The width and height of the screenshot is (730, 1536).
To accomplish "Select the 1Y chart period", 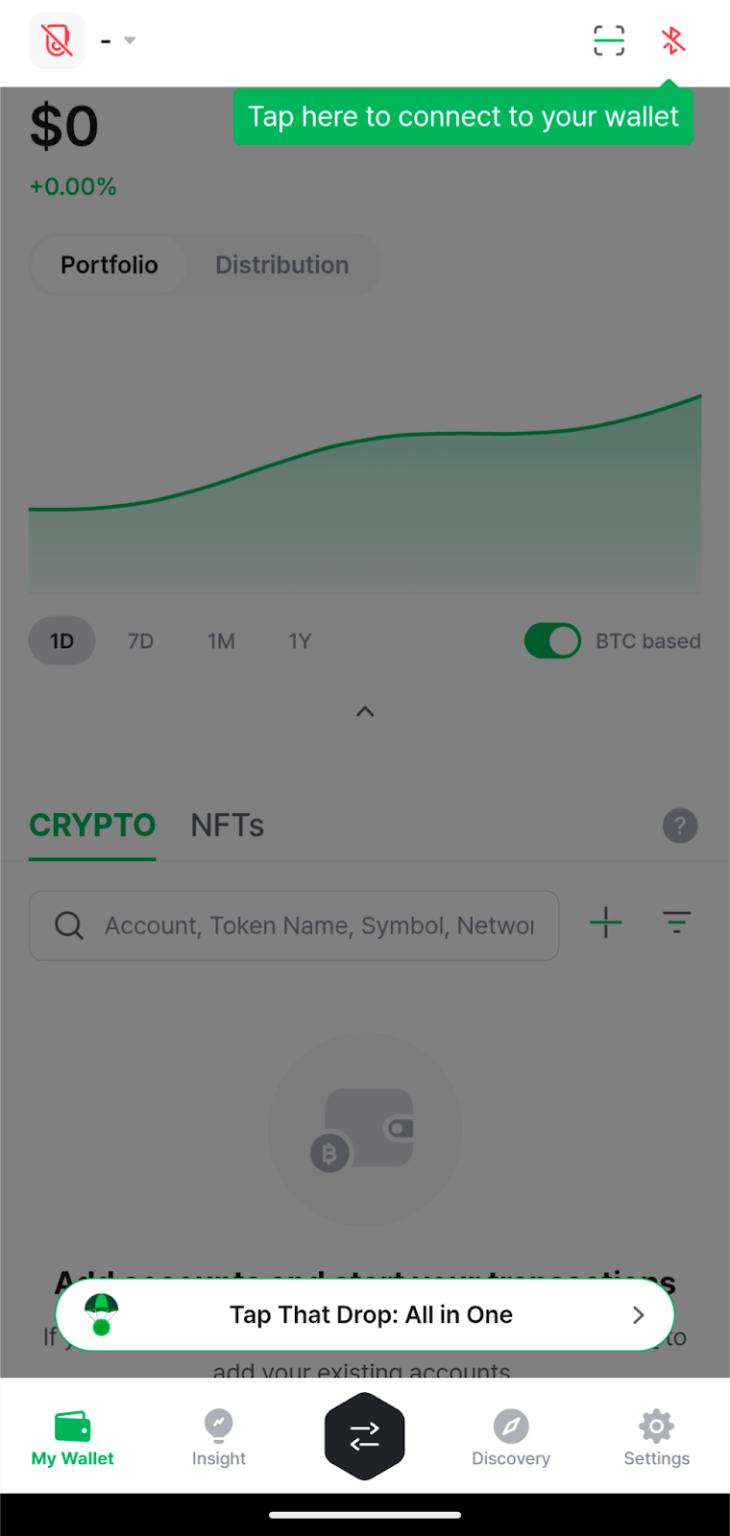I will click(x=299, y=641).
